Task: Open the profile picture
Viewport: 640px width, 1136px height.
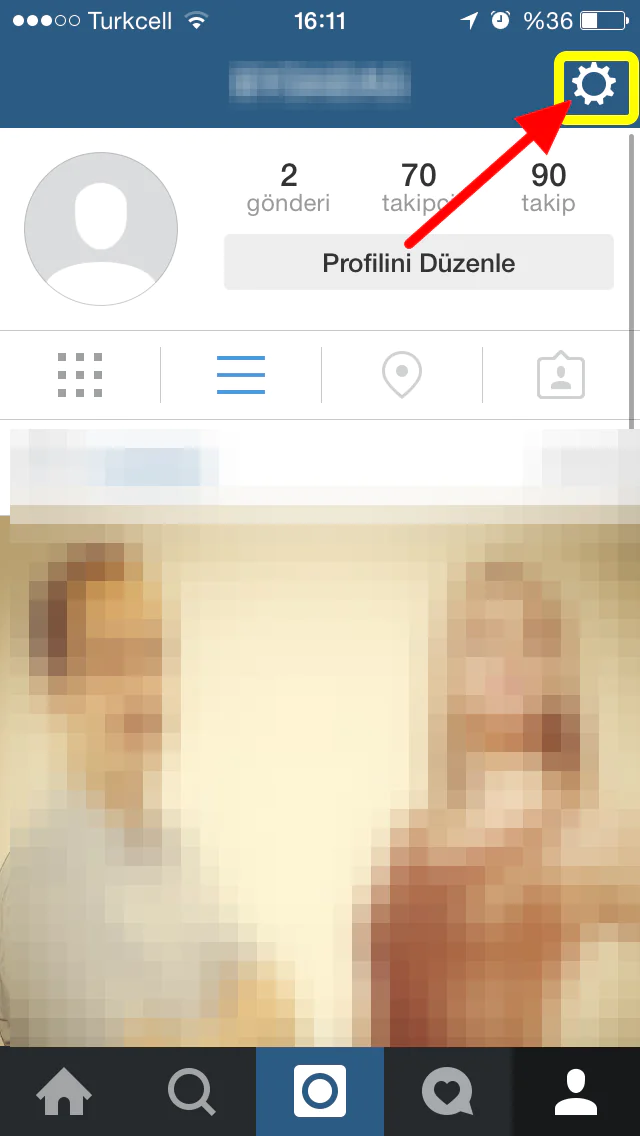Action: click(101, 230)
